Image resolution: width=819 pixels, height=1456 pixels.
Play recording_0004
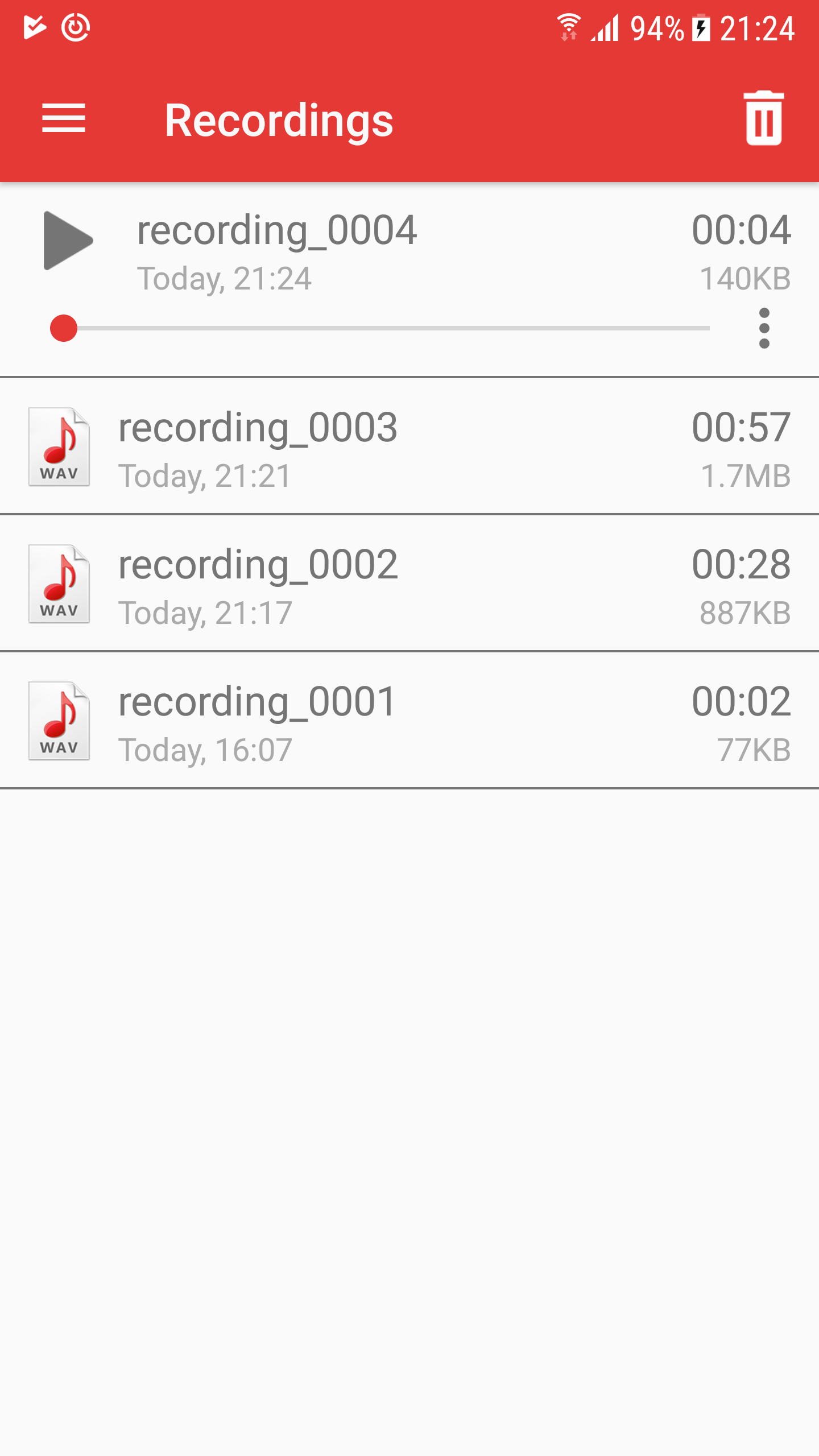click(68, 241)
